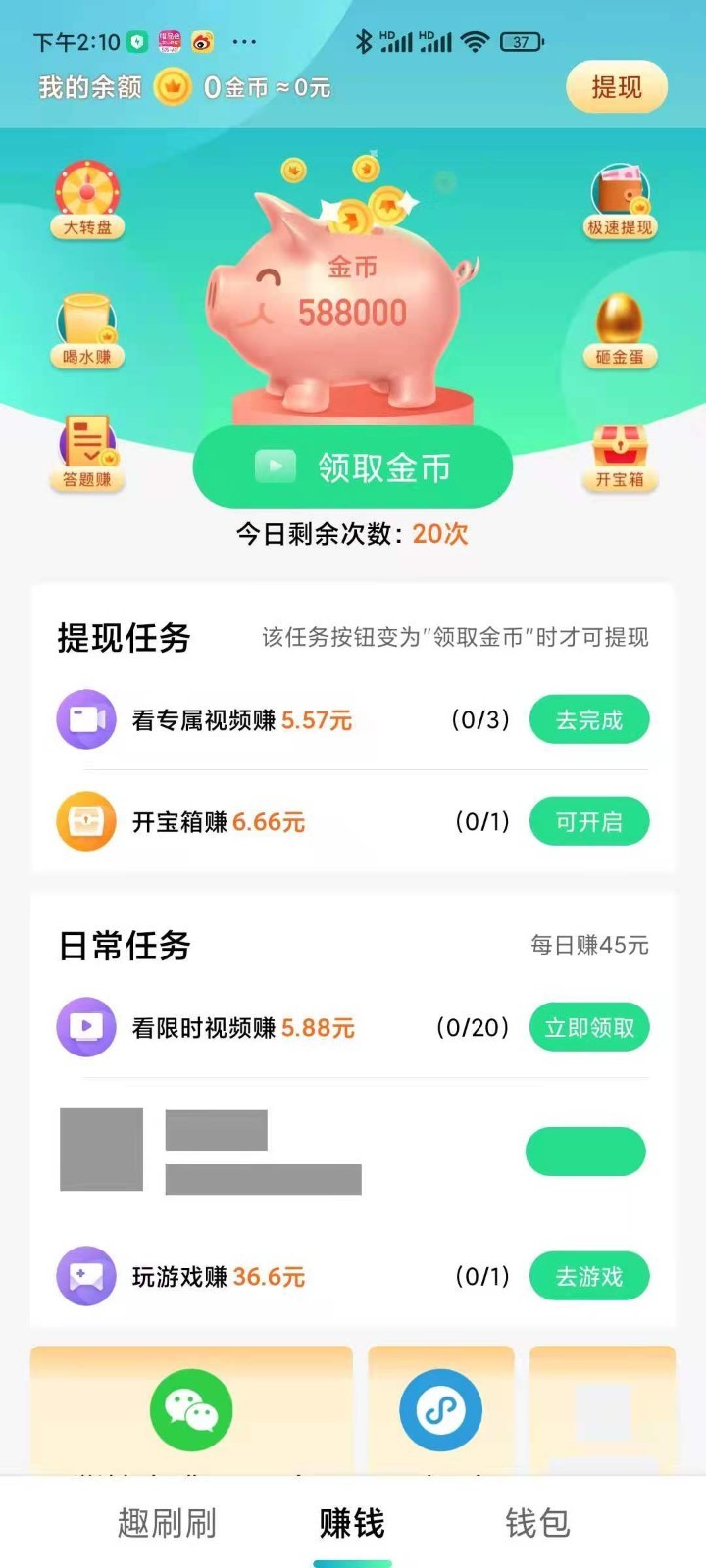Tap 可开启 to open treasure chest
Image resolution: width=706 pixels, height=1568 pixels.
click(589, 821)
